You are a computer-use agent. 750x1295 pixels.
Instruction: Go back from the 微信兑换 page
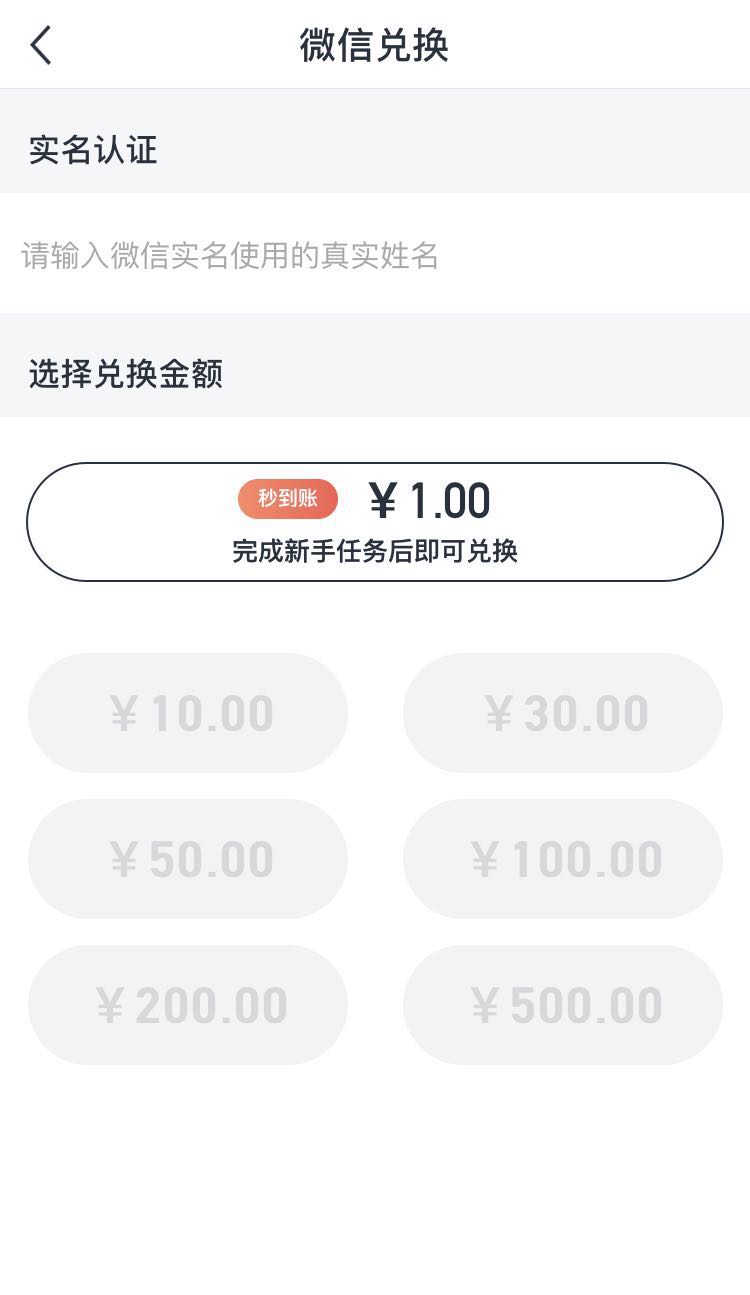coord(41,46)
